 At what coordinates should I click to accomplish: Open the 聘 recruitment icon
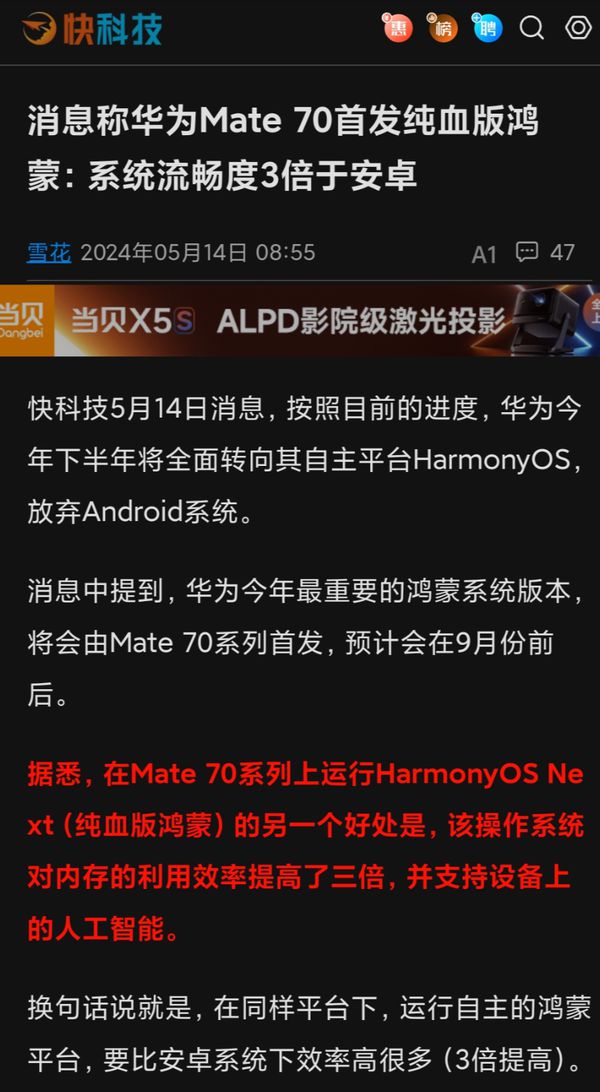pos(487,28)
